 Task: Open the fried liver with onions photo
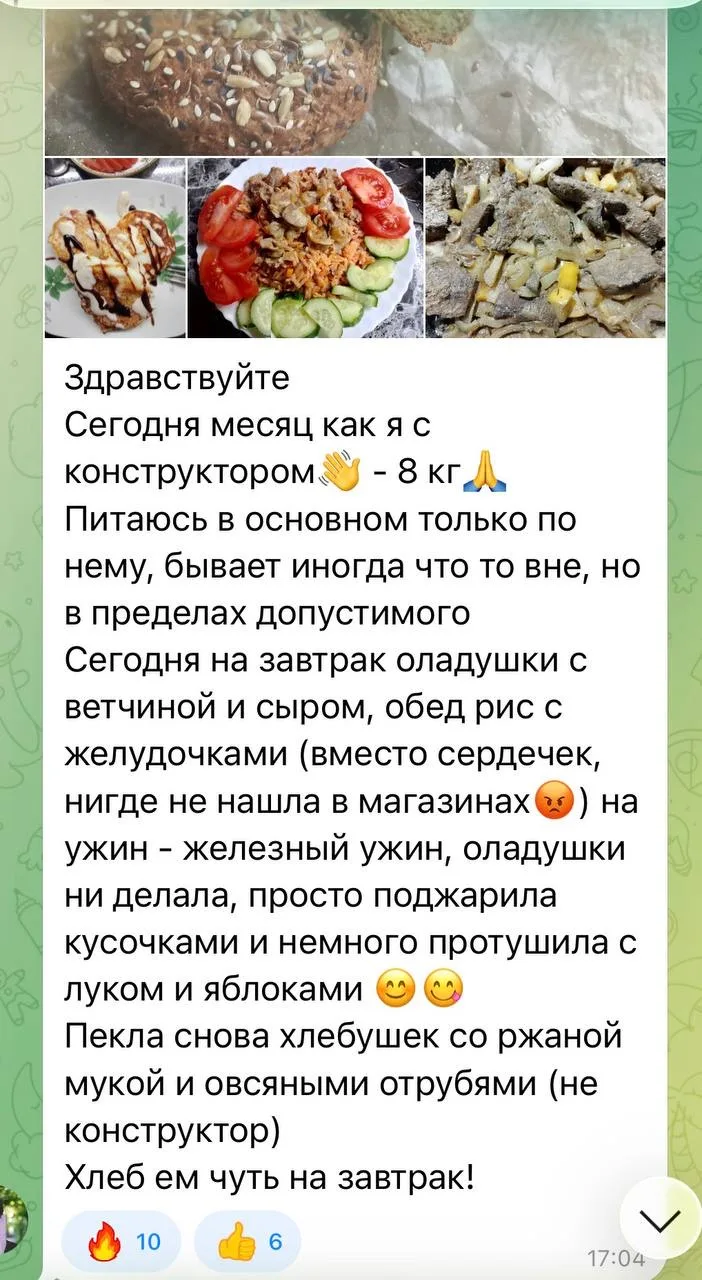point(545,248)
